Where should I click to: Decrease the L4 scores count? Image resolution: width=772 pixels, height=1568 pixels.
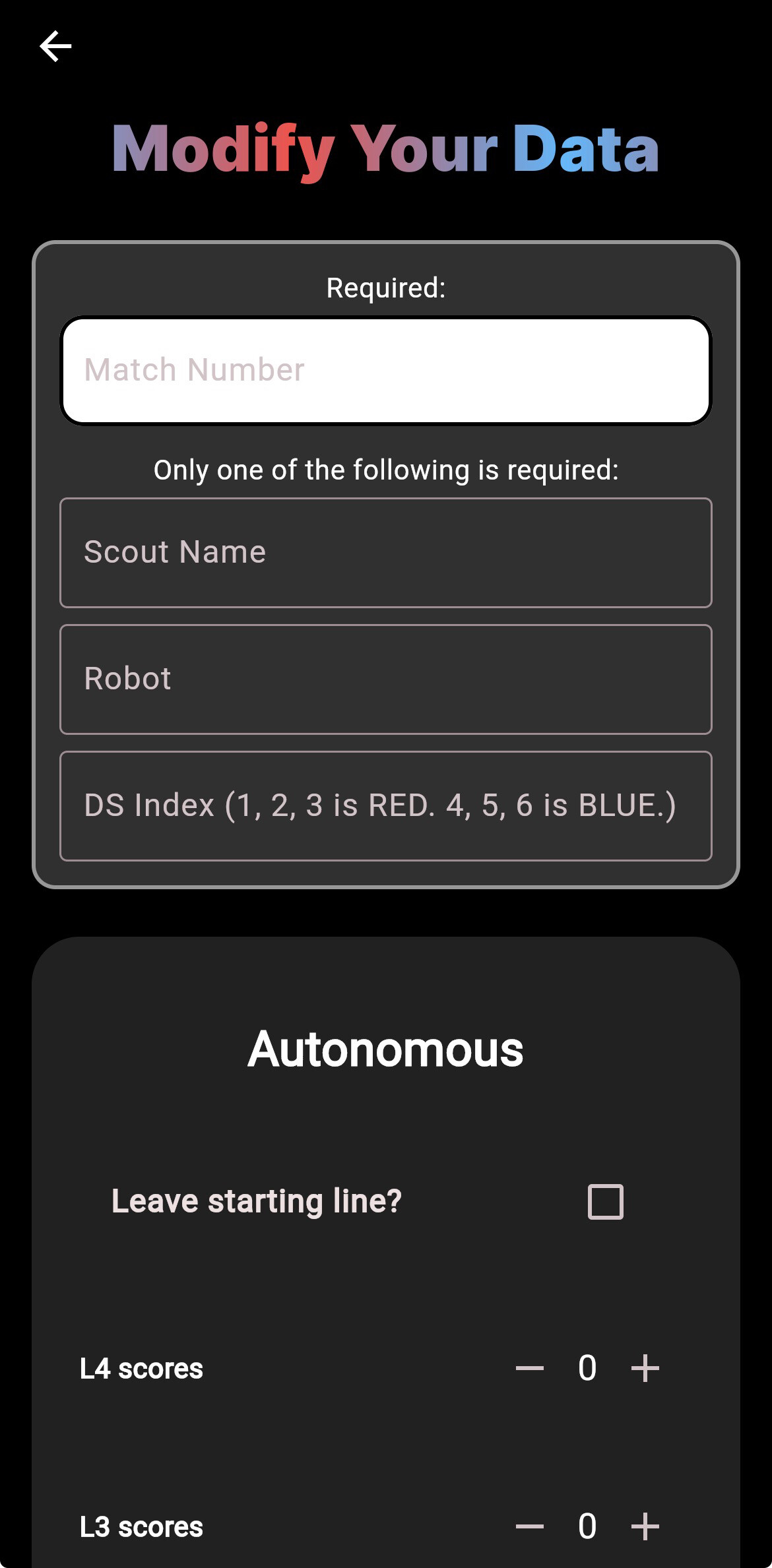530,1368
